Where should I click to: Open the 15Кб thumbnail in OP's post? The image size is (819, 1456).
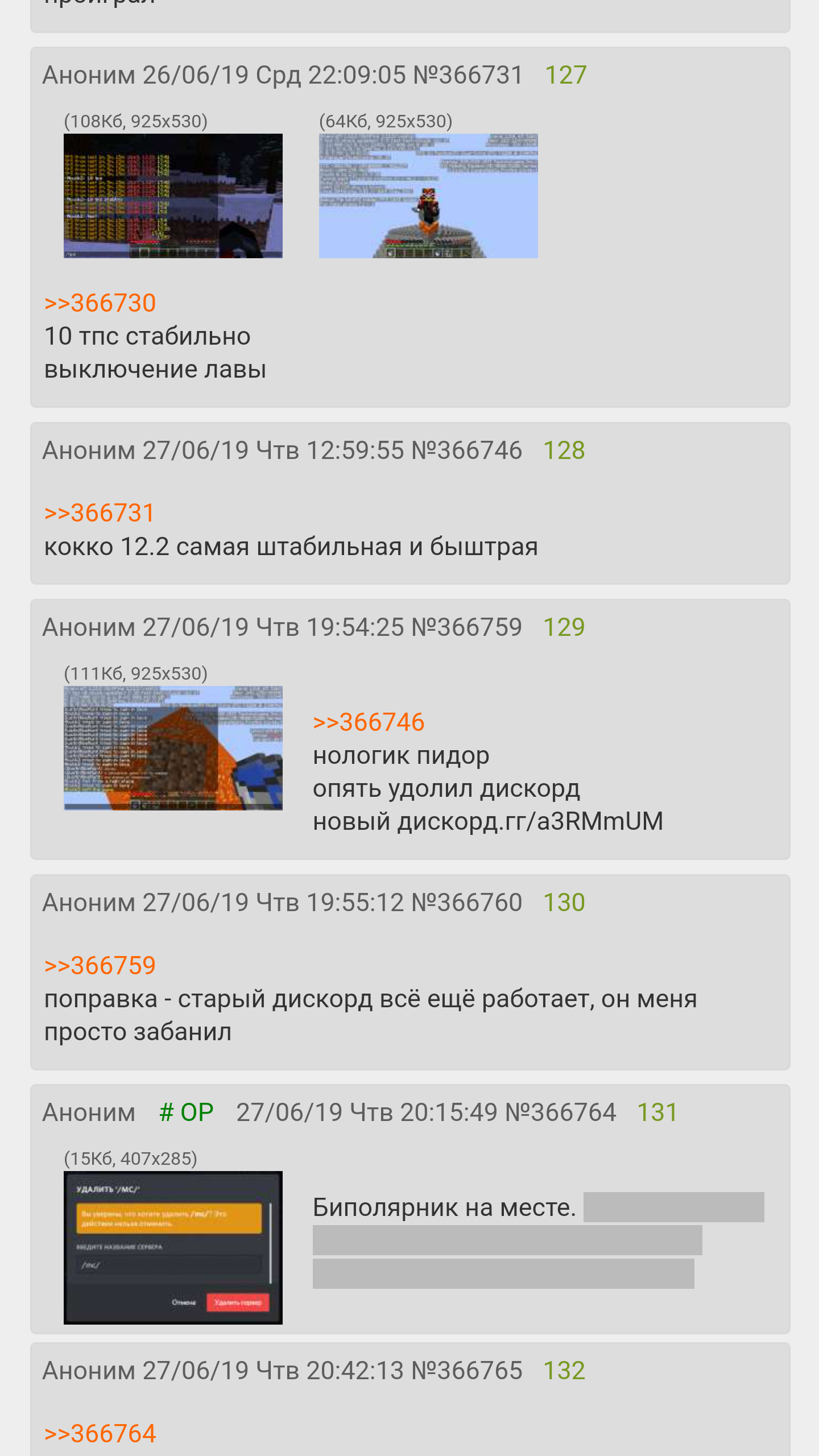pyautogui.click(x=173, y=1247)
